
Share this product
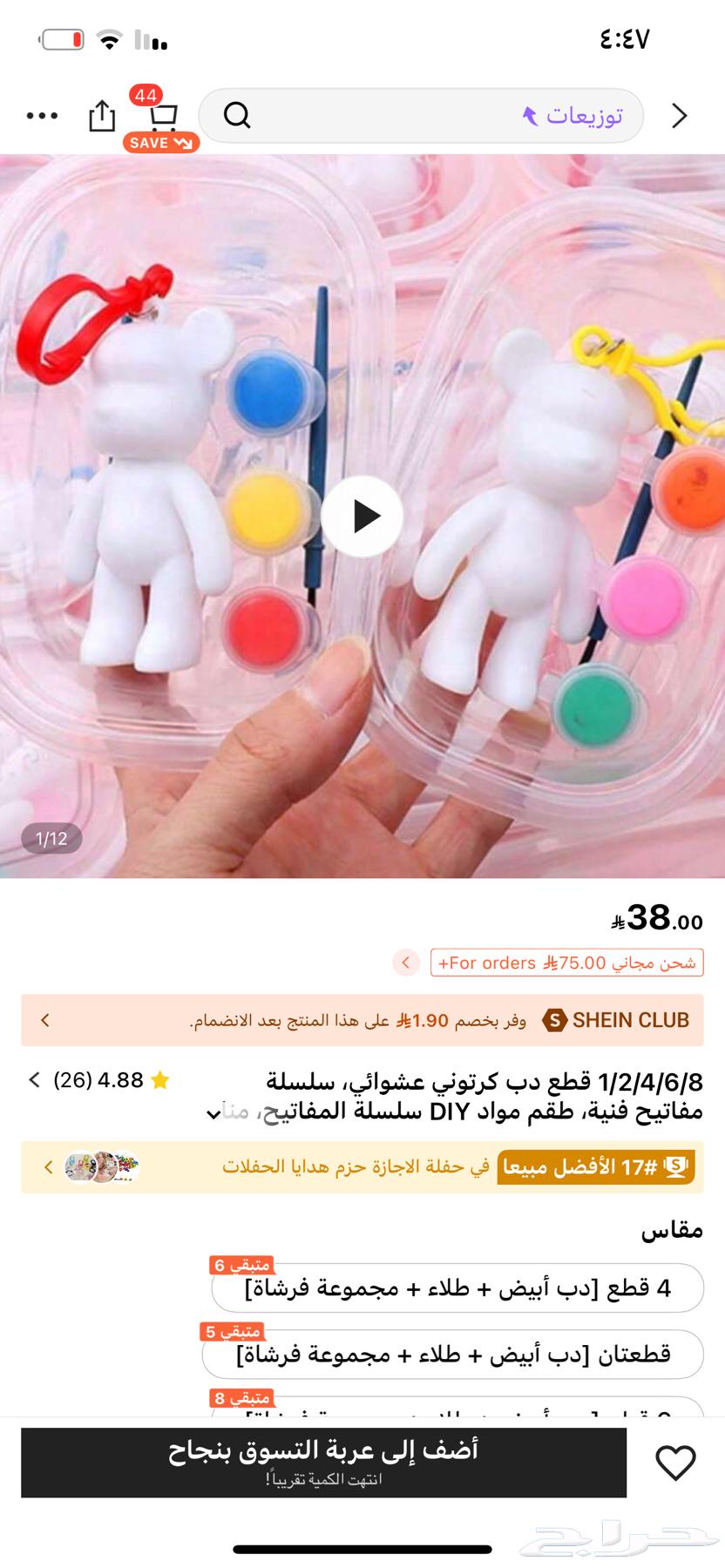coord(102,116)
